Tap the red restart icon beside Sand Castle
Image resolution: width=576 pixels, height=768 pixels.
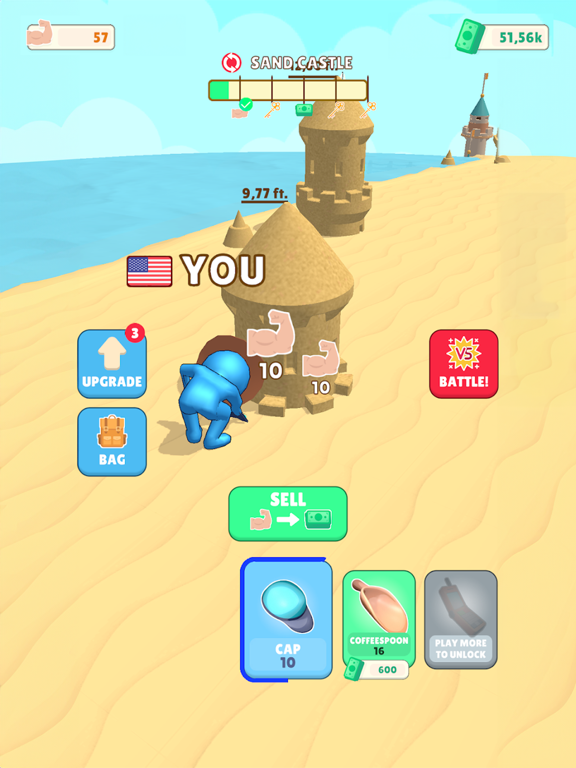231,63
